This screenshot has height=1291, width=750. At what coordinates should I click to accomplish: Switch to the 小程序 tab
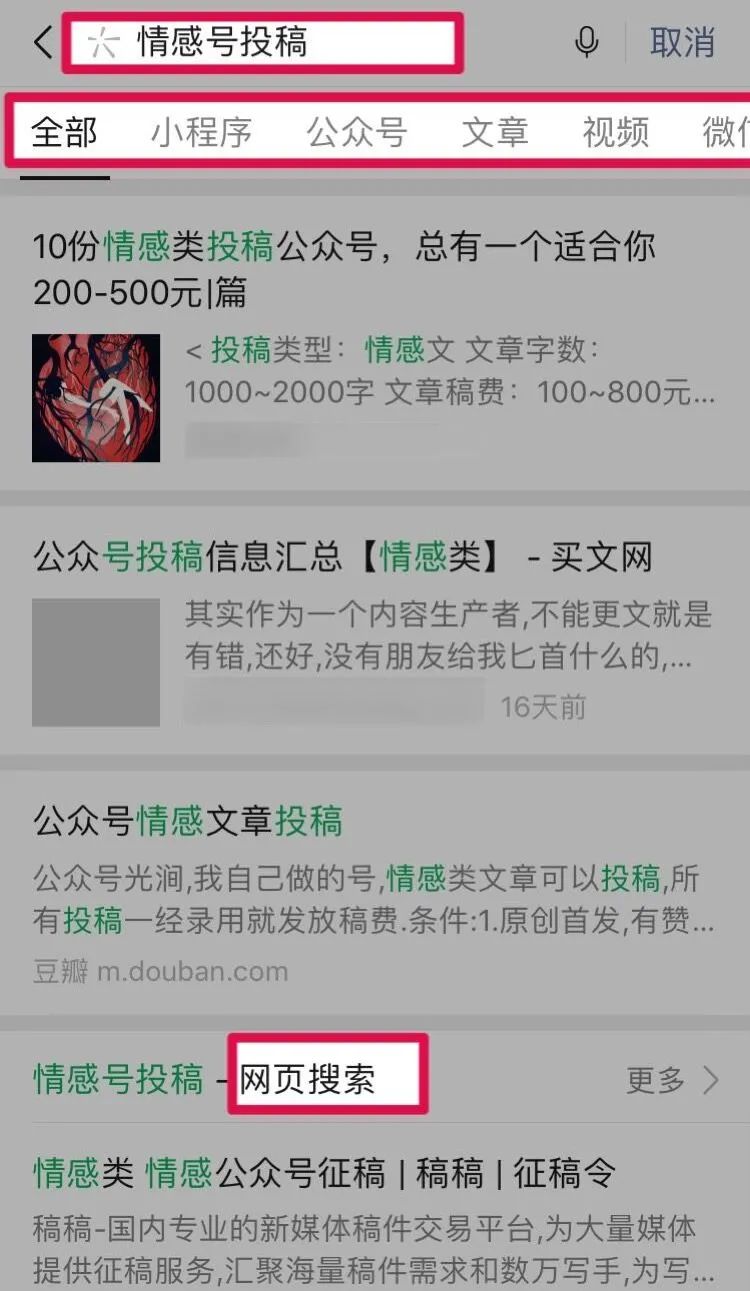(201, 132)
